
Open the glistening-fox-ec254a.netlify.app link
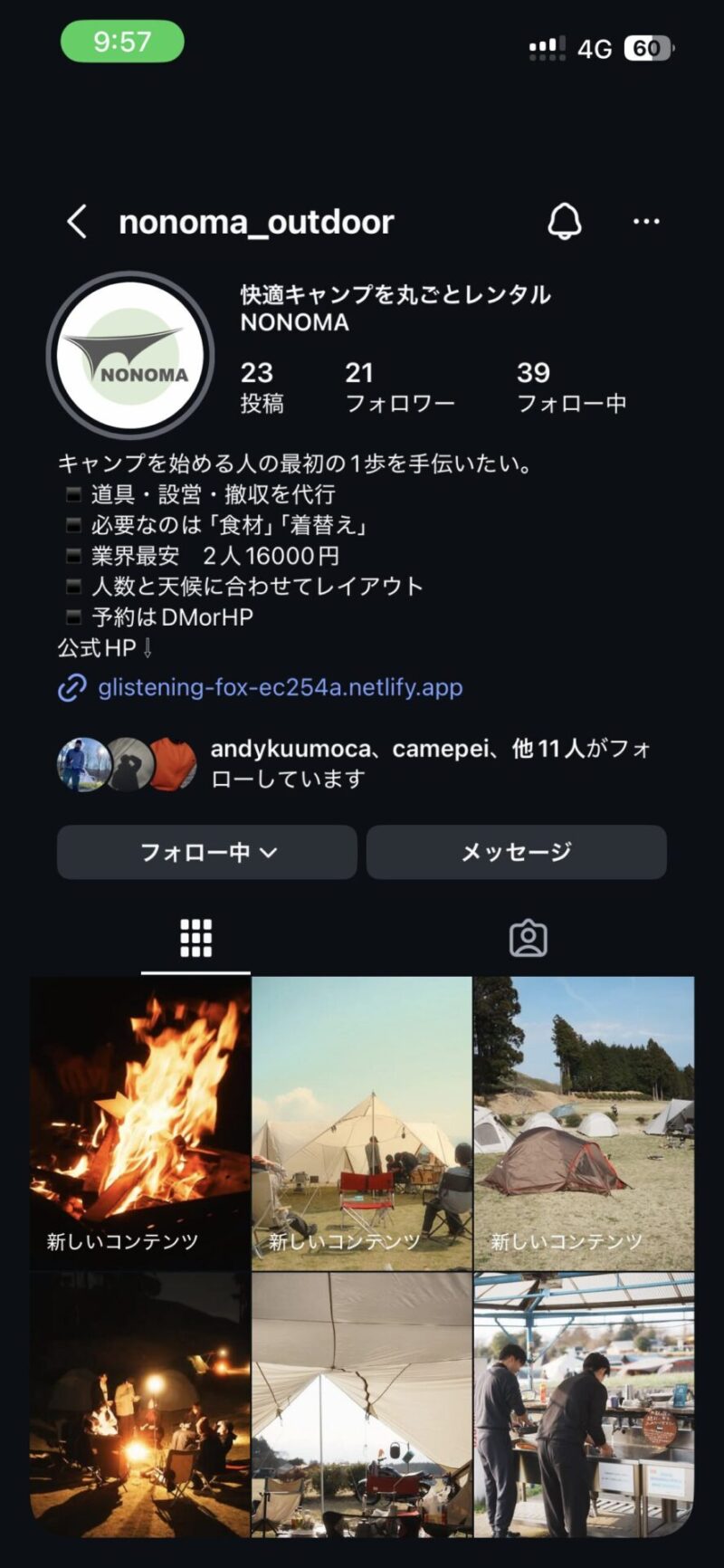(x=280, y=688)
